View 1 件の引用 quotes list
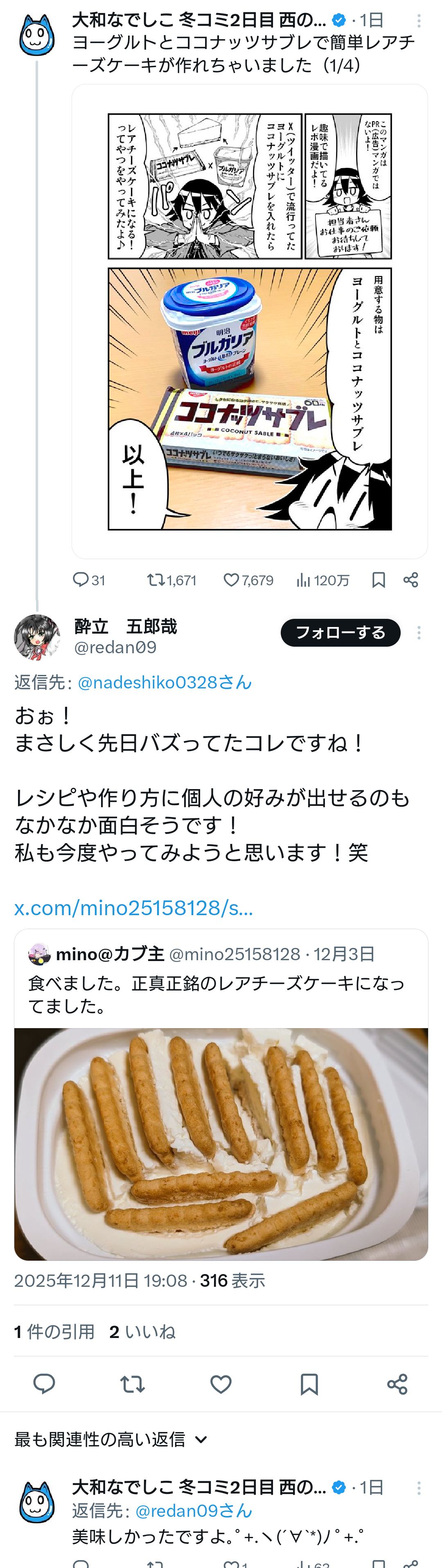This screenshot has height=1568, width=442. point(54,1332)
